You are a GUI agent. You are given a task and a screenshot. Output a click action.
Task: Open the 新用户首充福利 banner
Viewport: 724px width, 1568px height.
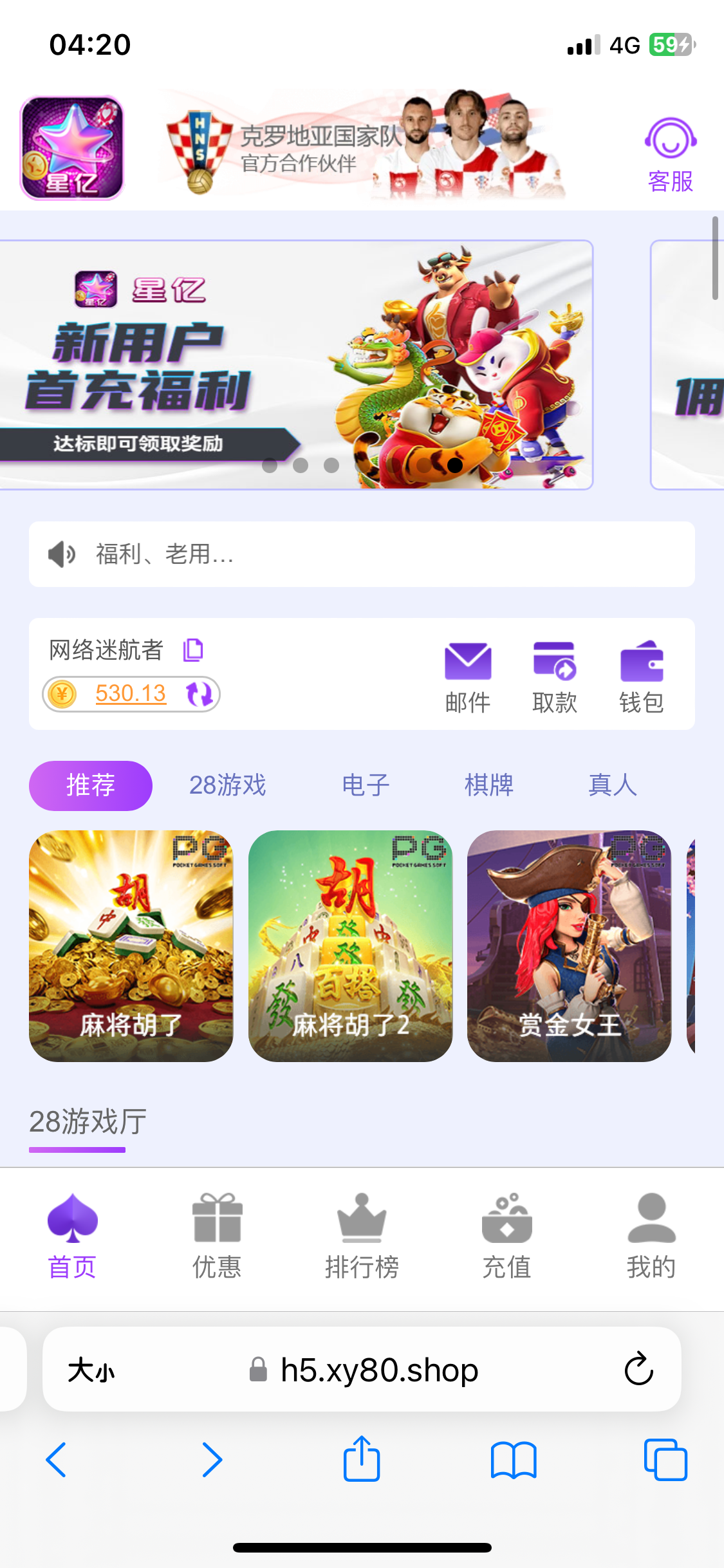[x=296, y=364]
